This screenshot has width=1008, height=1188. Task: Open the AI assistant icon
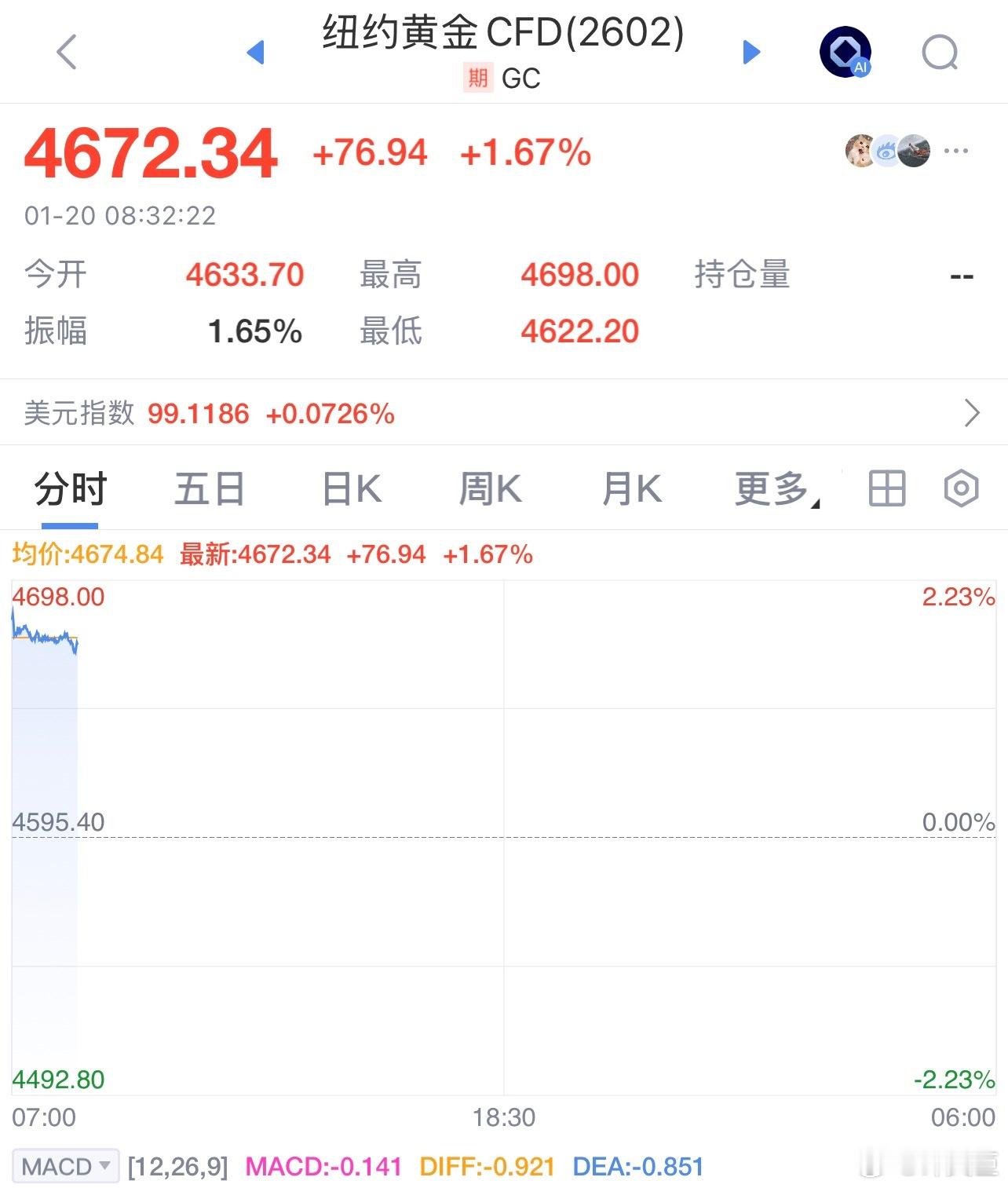(845, 51)
